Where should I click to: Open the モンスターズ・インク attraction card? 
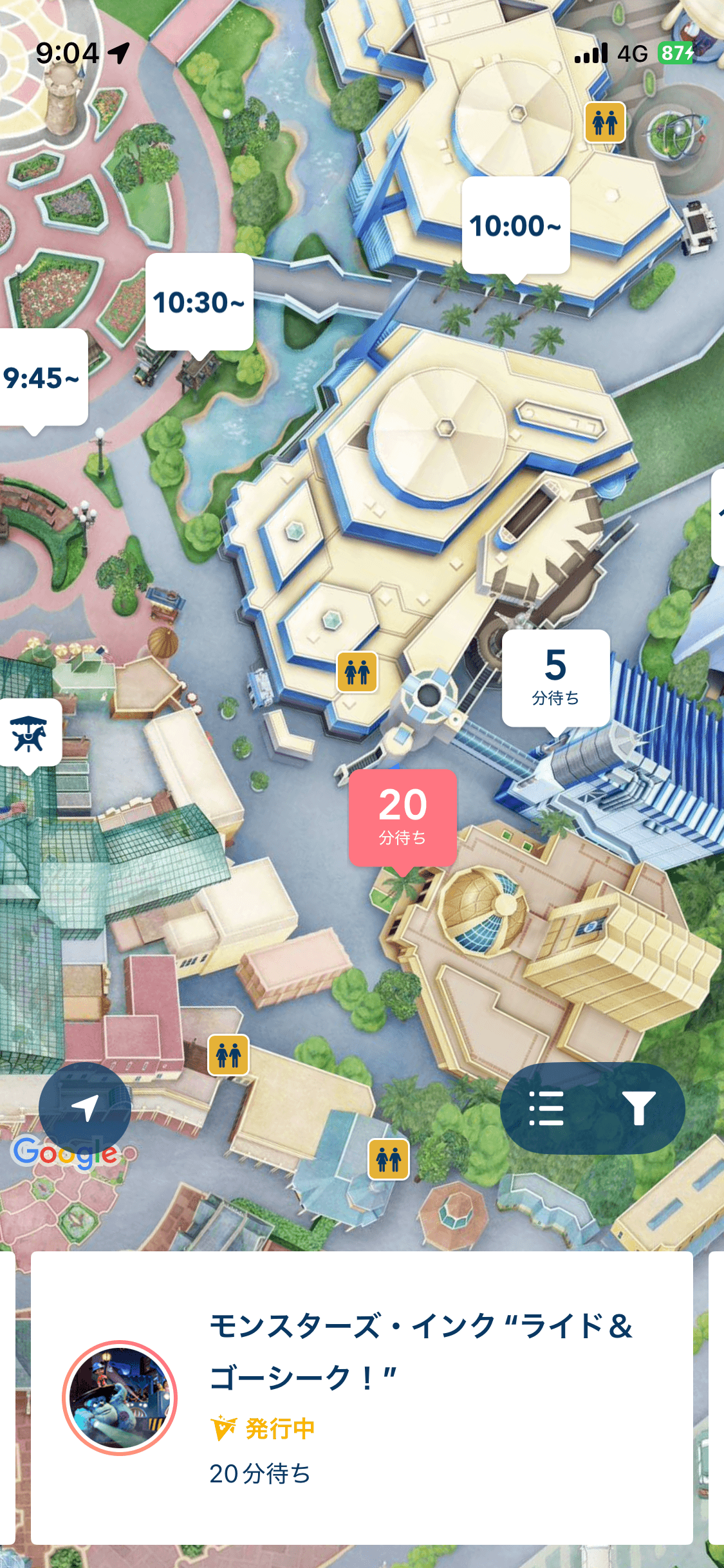[x=362, y=1398]
